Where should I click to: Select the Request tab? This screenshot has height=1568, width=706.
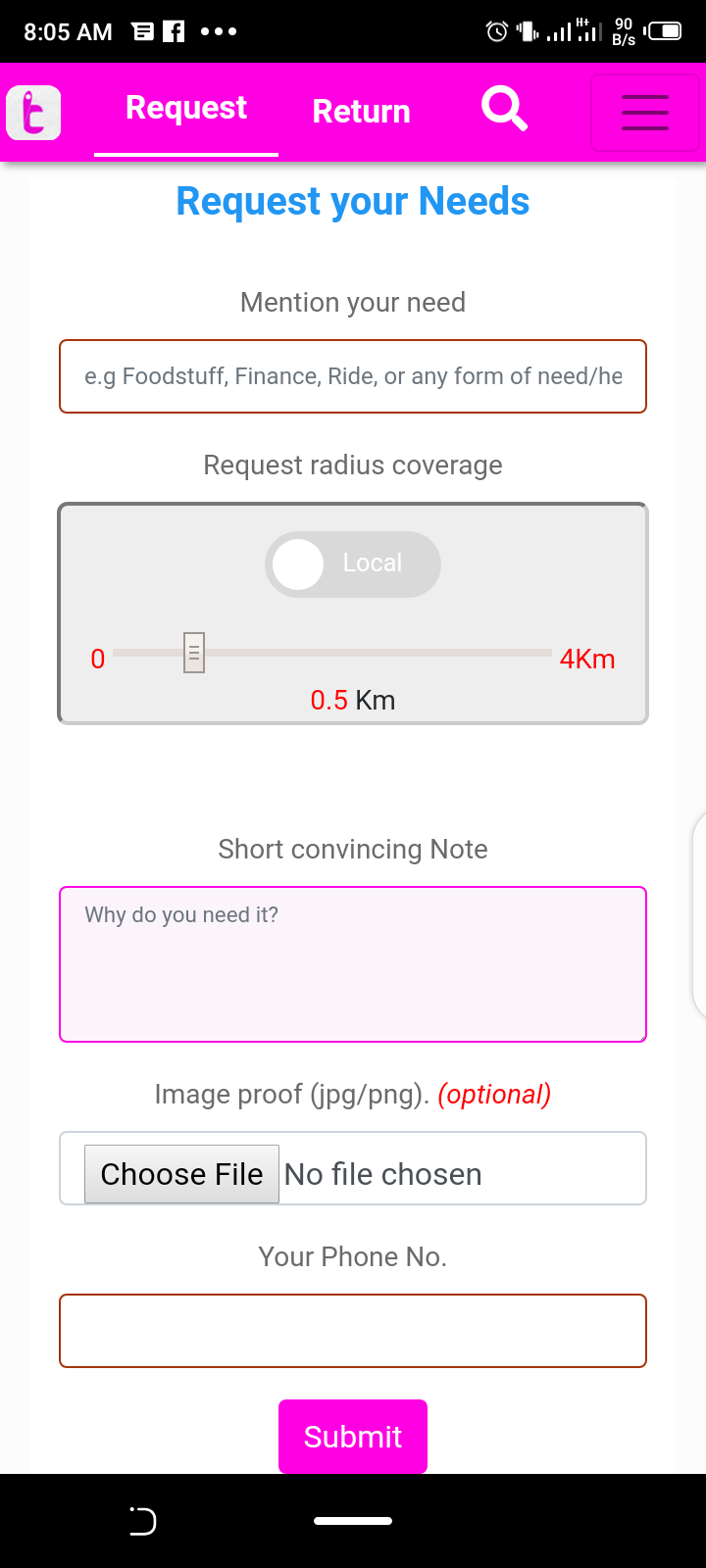[x=186, y=109]
